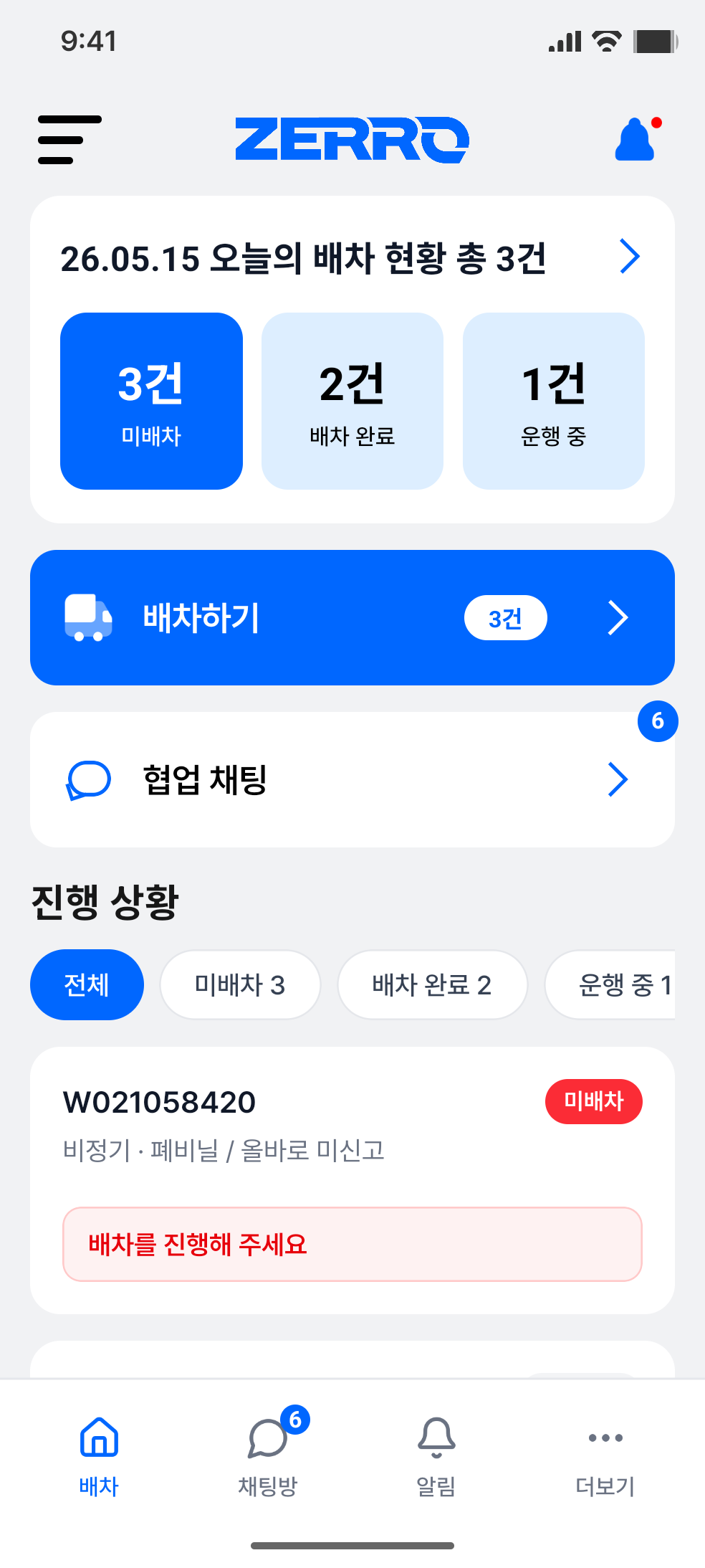The height and width of the screenshot is (1568, 705).
Task: Open the hamburger drawer menu
Action: coord(69,140)
